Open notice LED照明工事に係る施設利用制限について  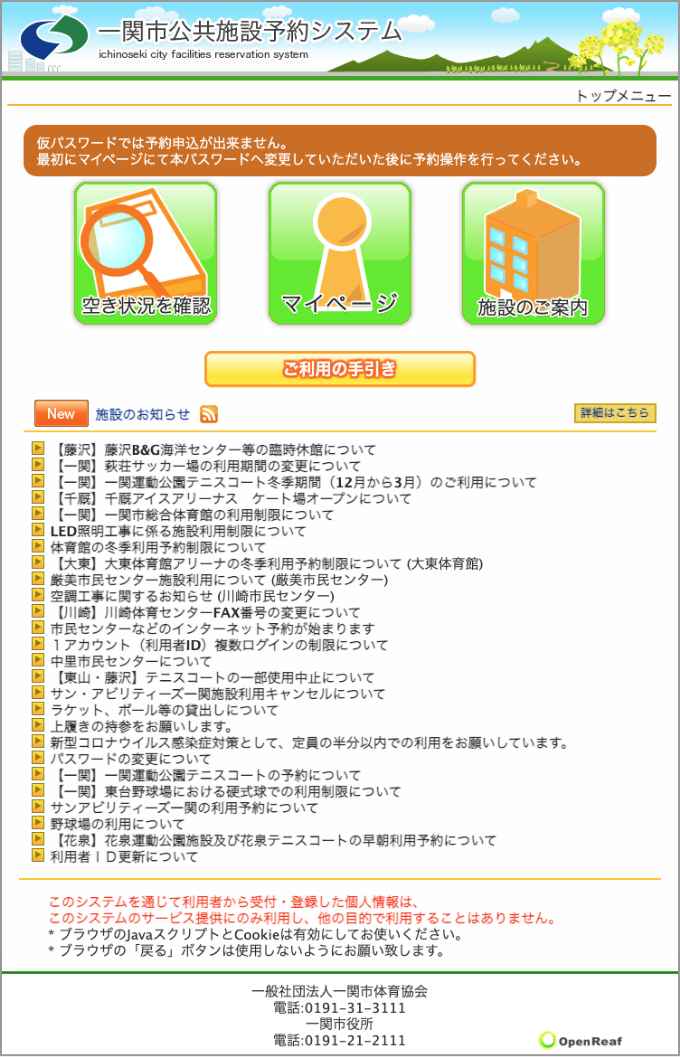click(x=178, y=531)
